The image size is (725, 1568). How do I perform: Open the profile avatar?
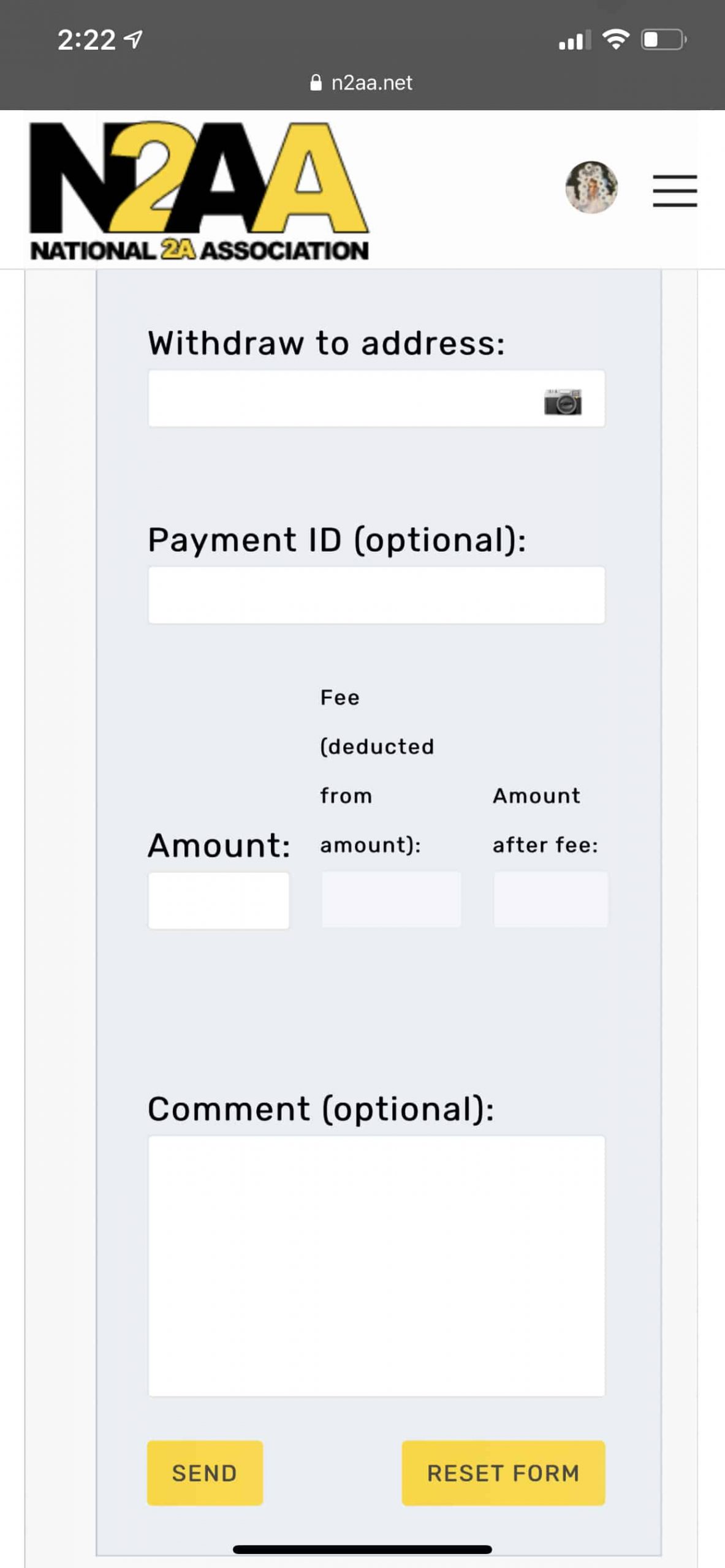pos(591,187)
